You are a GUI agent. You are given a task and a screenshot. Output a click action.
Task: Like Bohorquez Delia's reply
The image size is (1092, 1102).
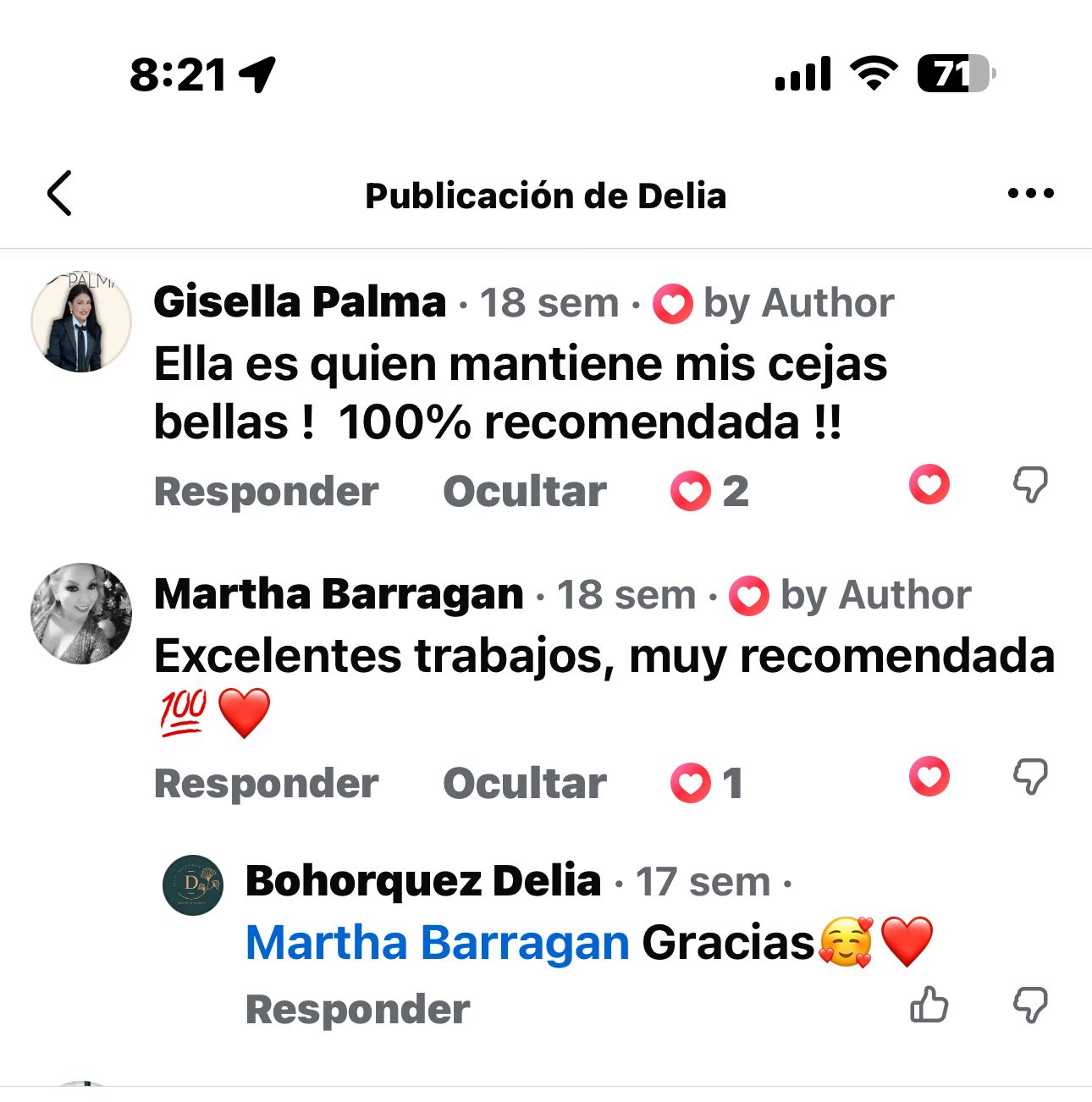click(929, 1006)
